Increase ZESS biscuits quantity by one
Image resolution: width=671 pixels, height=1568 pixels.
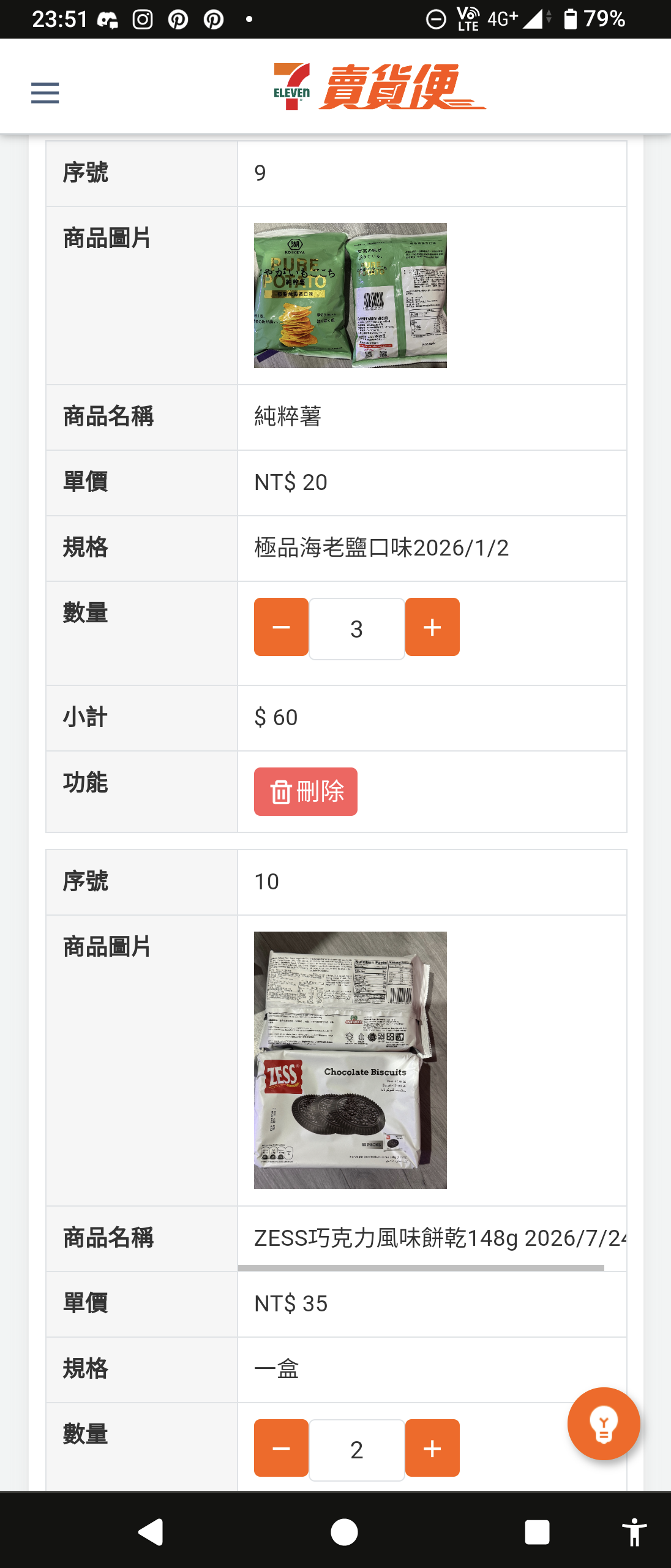432,1449
